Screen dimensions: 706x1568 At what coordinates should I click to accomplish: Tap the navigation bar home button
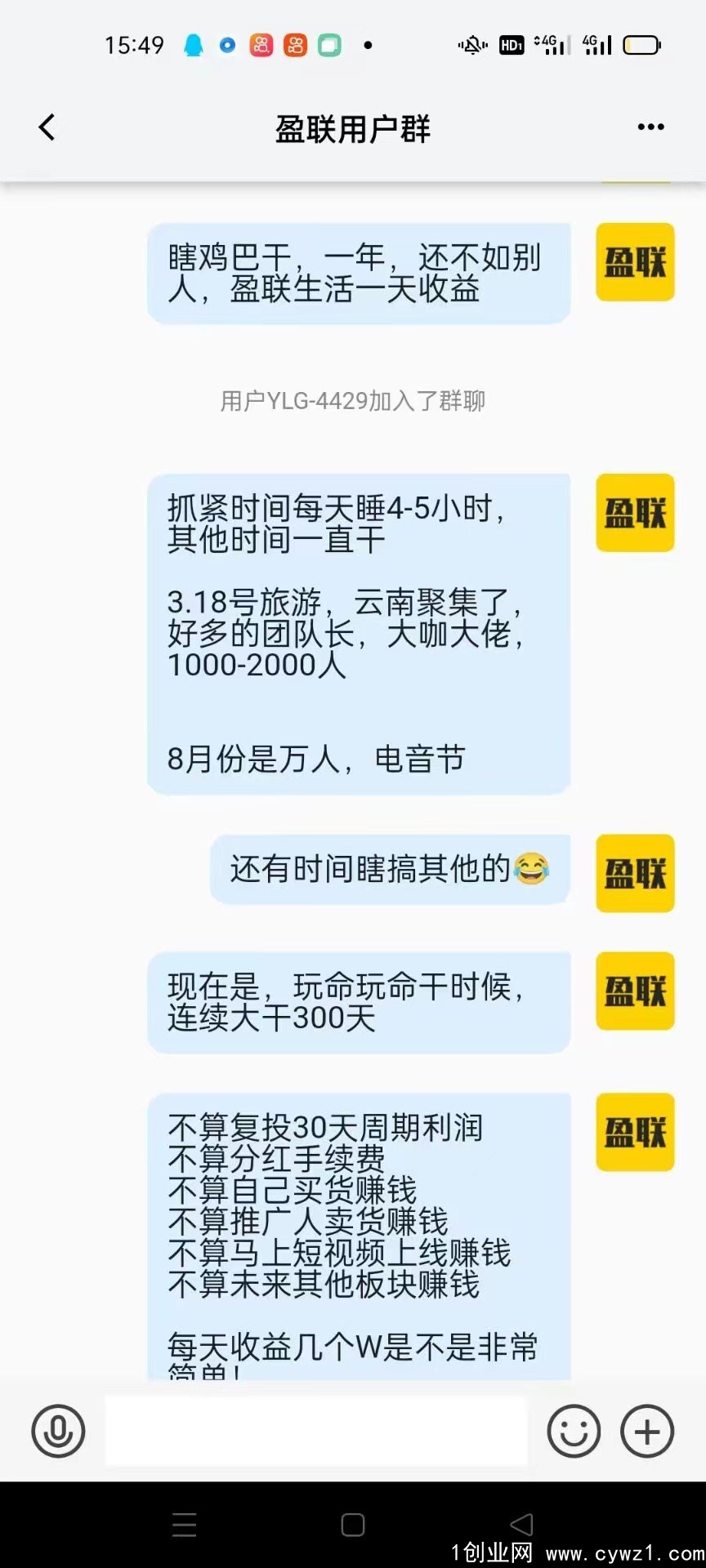pyautogui.click(x=353, y=1524)
